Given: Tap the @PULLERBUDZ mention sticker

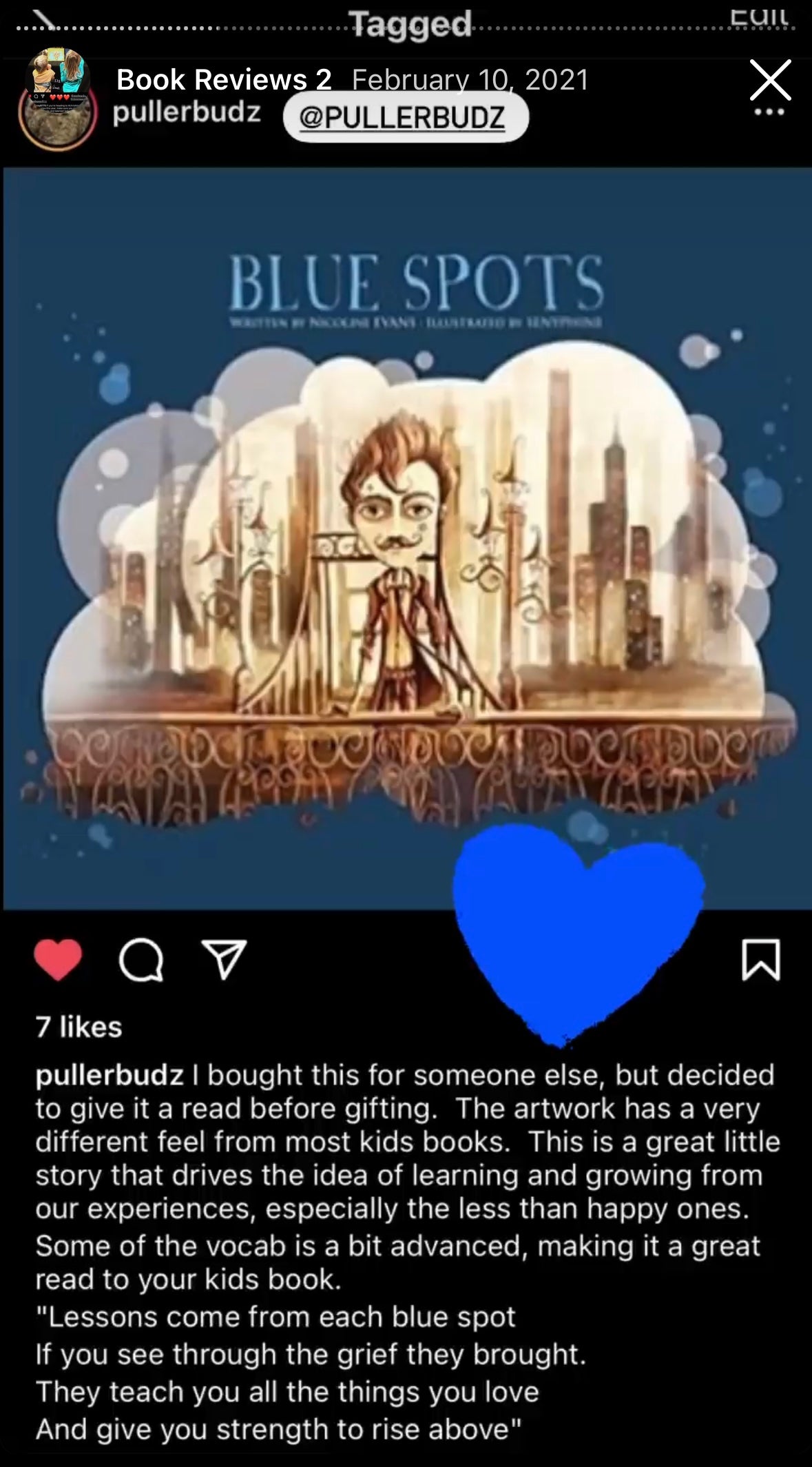Looking at the screenshot, I should pyautogui.click(x=405, y=118).
